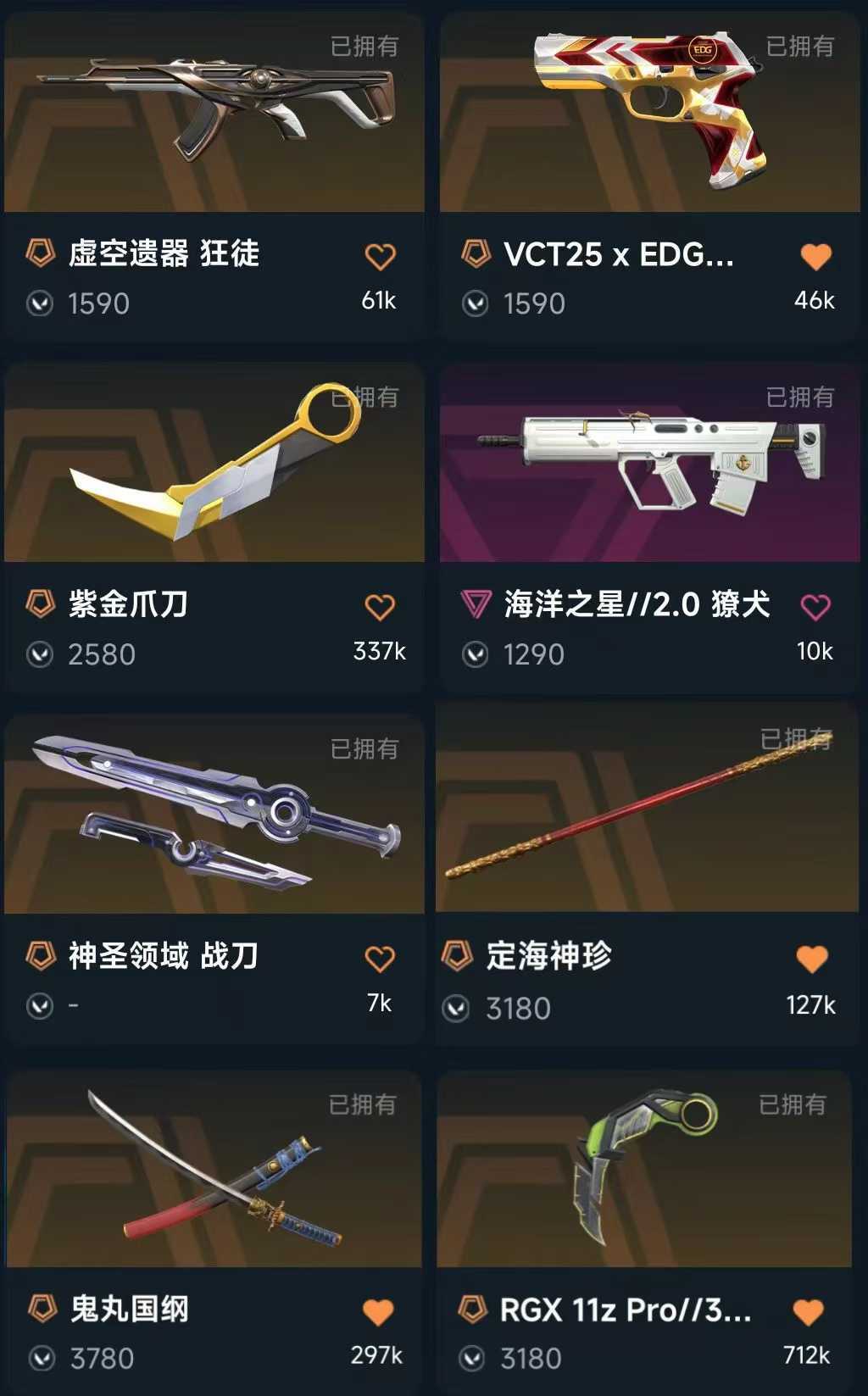Image resolution: width=868 pixels, height=1396 pixels.
Task: Open the 海洋之星//2.0 獠犬 skin card
Action: pyautogui.click(x=650, y=528)
